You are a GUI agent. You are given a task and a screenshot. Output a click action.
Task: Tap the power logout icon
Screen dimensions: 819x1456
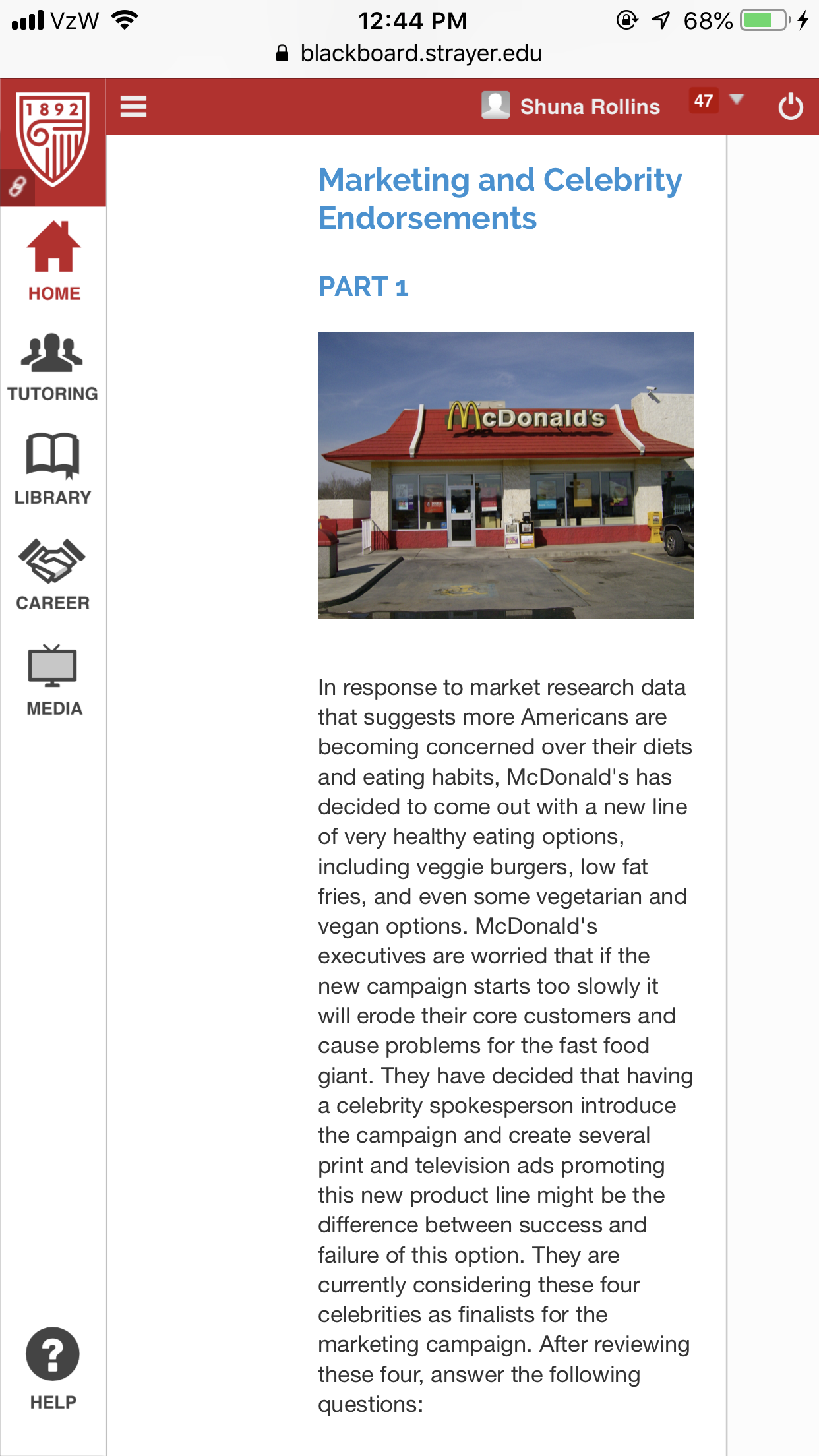790,107
